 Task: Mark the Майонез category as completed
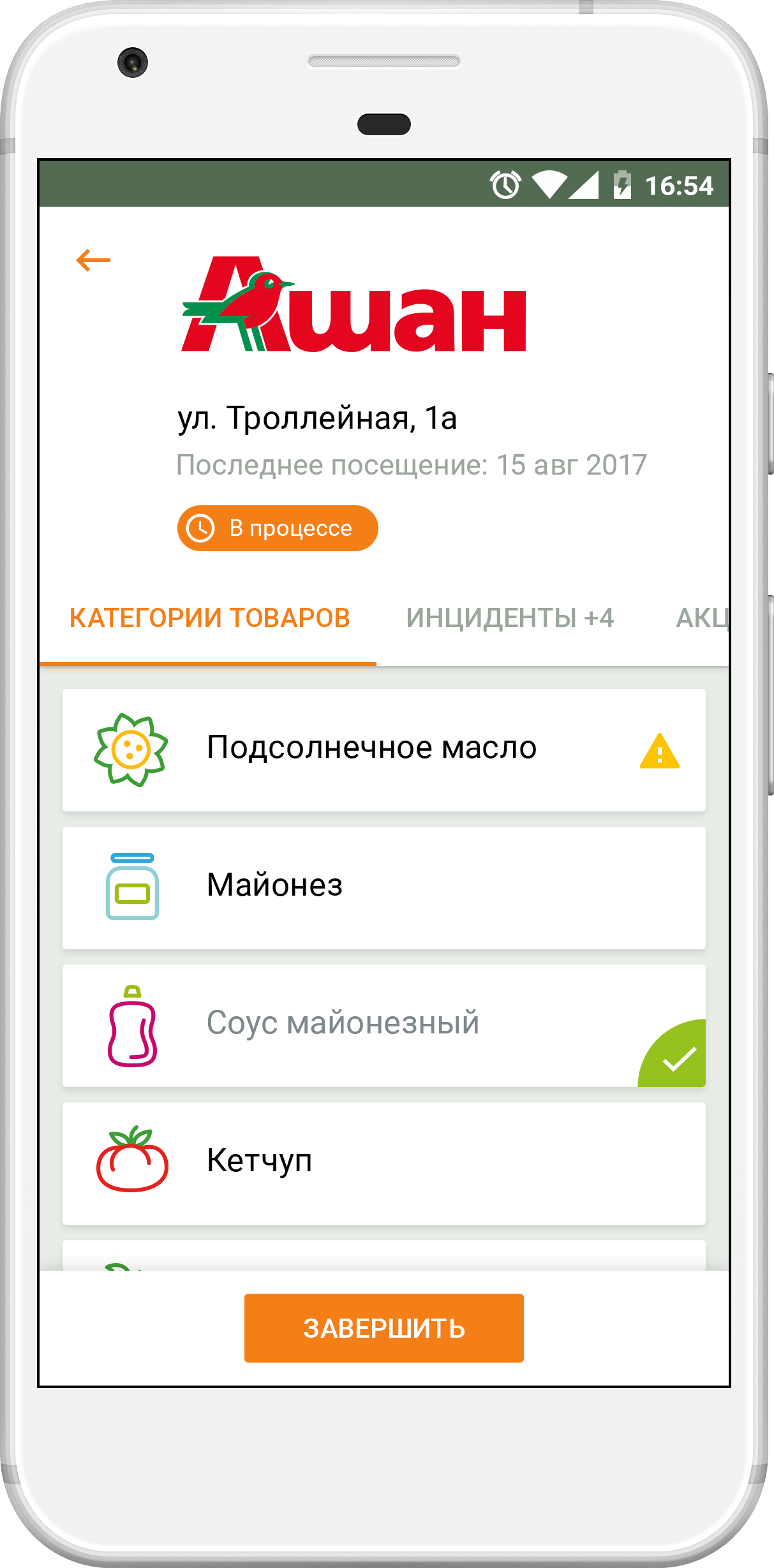[x=383, y=888]
